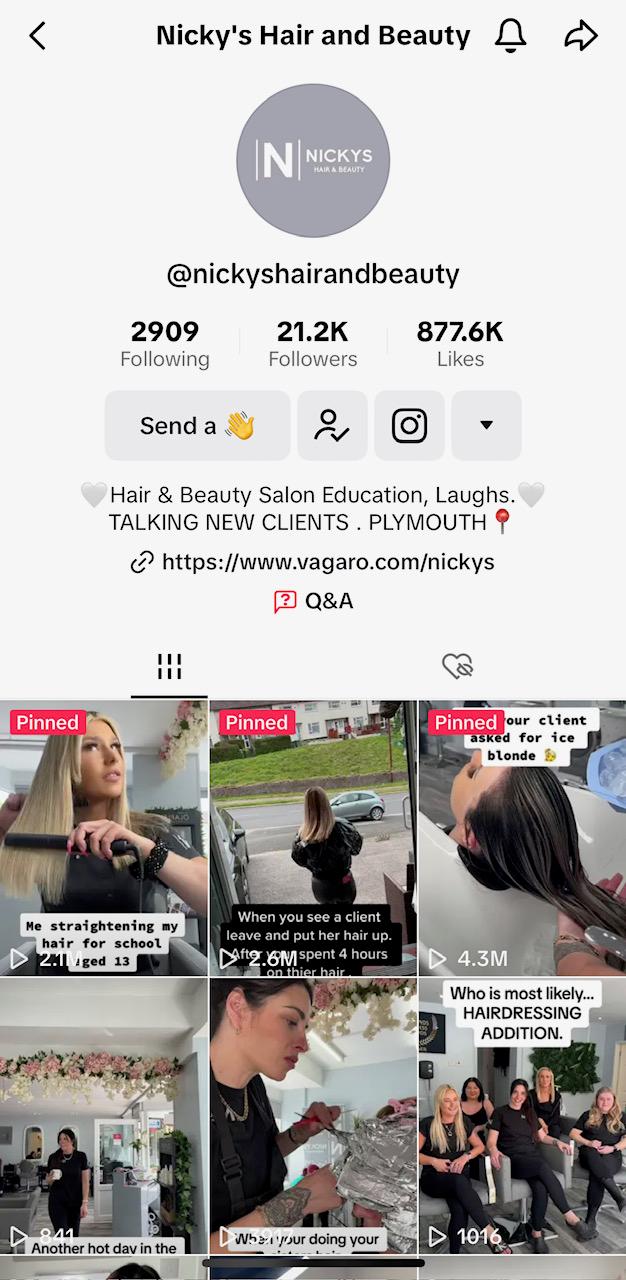
Task: Switch to the videos grid tab
Action: tap(169, 667)
